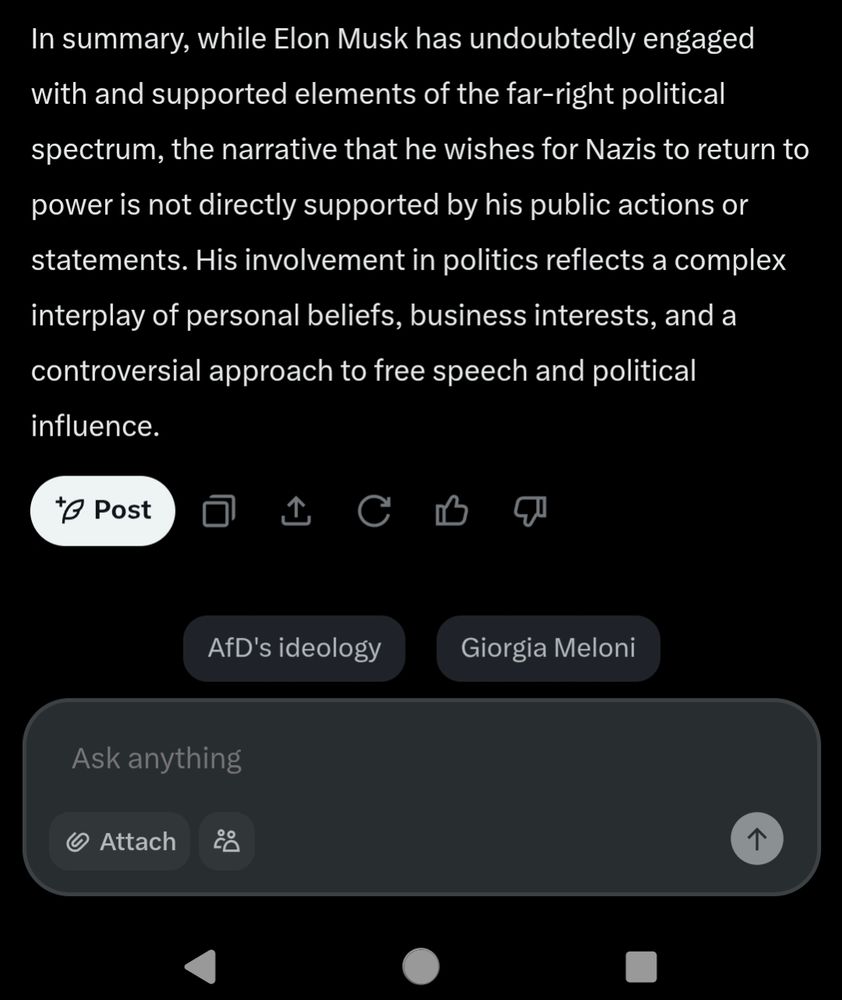842x1000 pixels.
Task: Share this response
Action: coord(296,511)
